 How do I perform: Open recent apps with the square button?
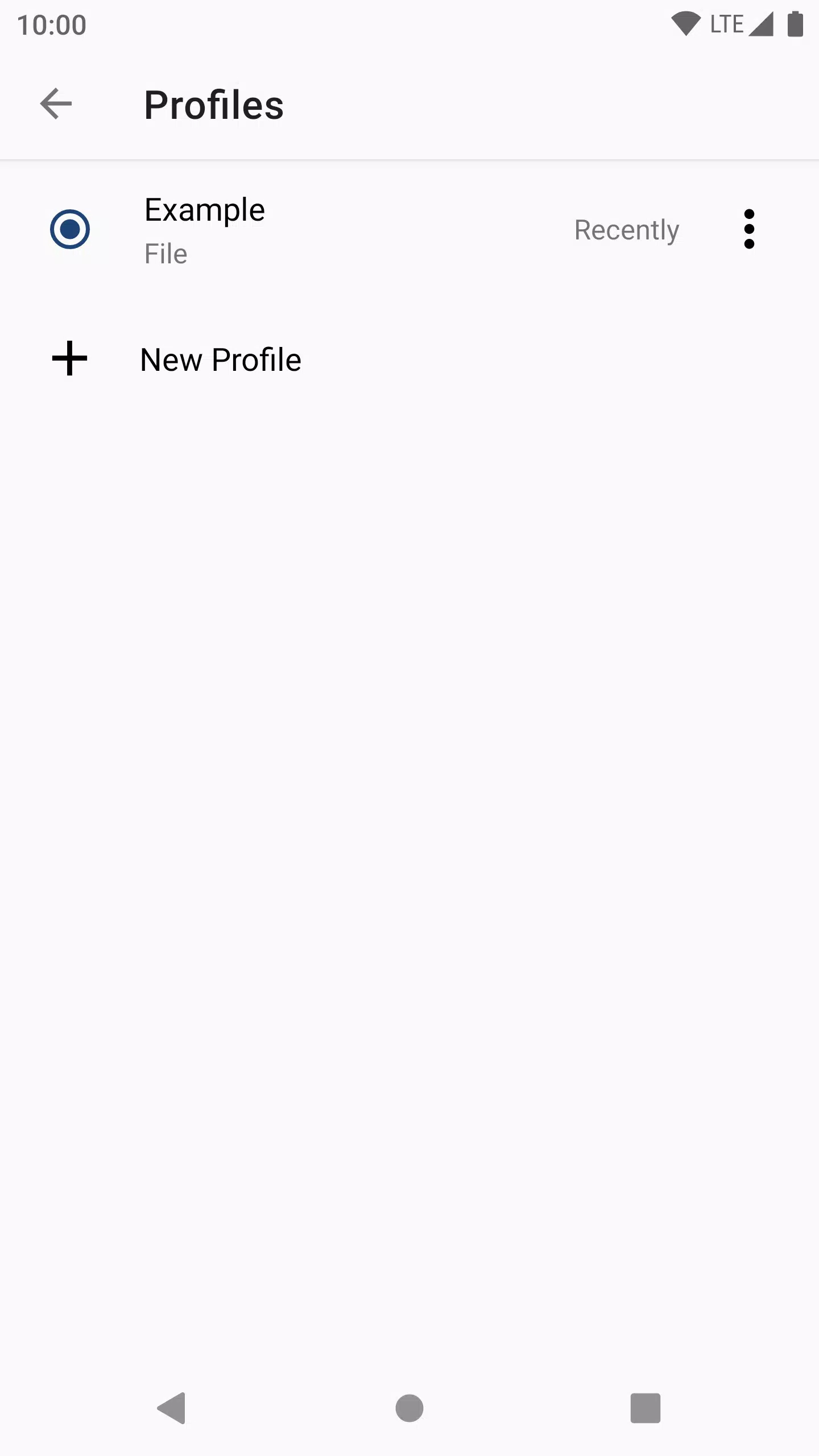[x=646, y=1408]
